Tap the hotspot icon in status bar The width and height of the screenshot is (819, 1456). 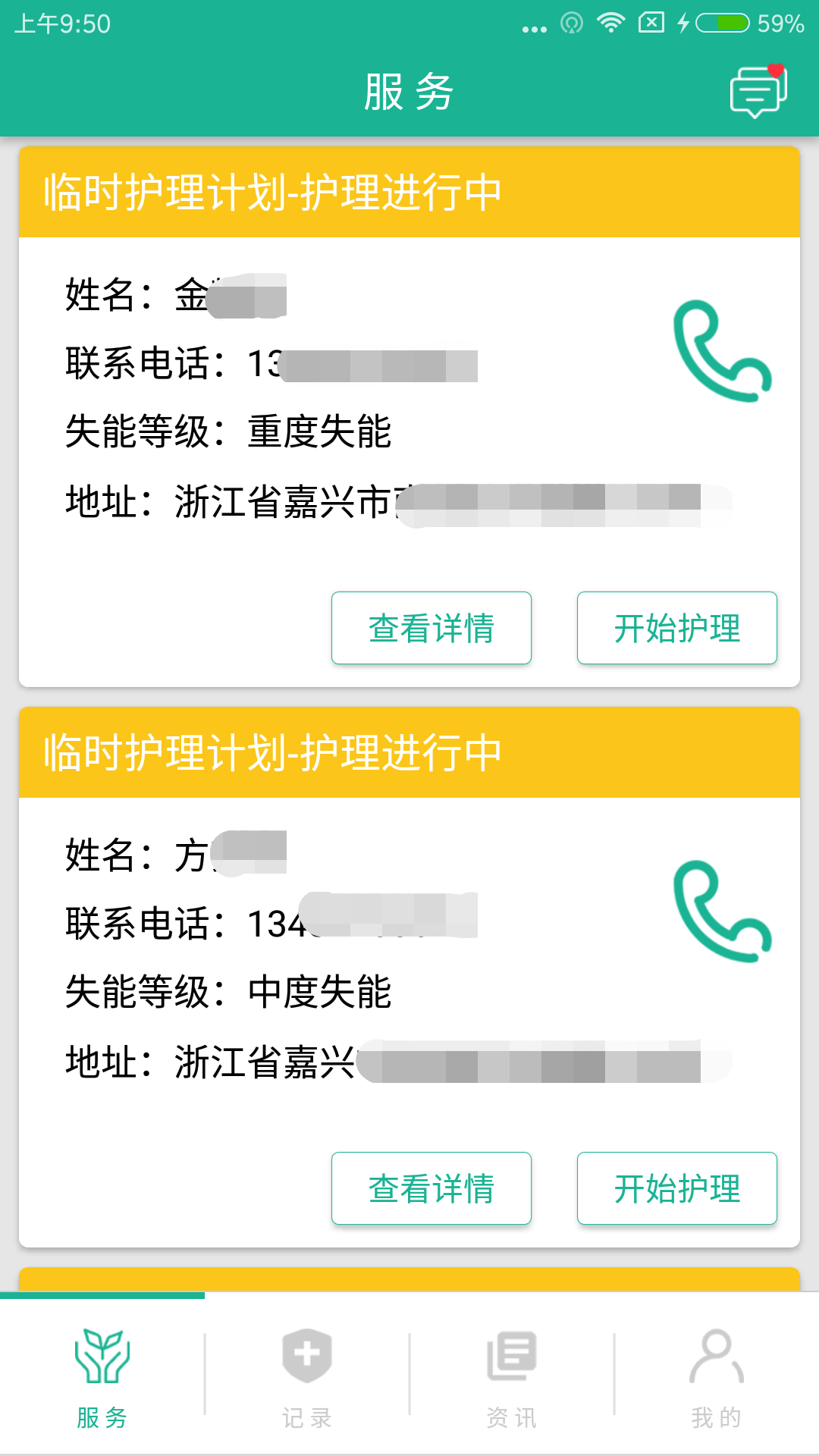pyautogui.click(x=571, y=23)
